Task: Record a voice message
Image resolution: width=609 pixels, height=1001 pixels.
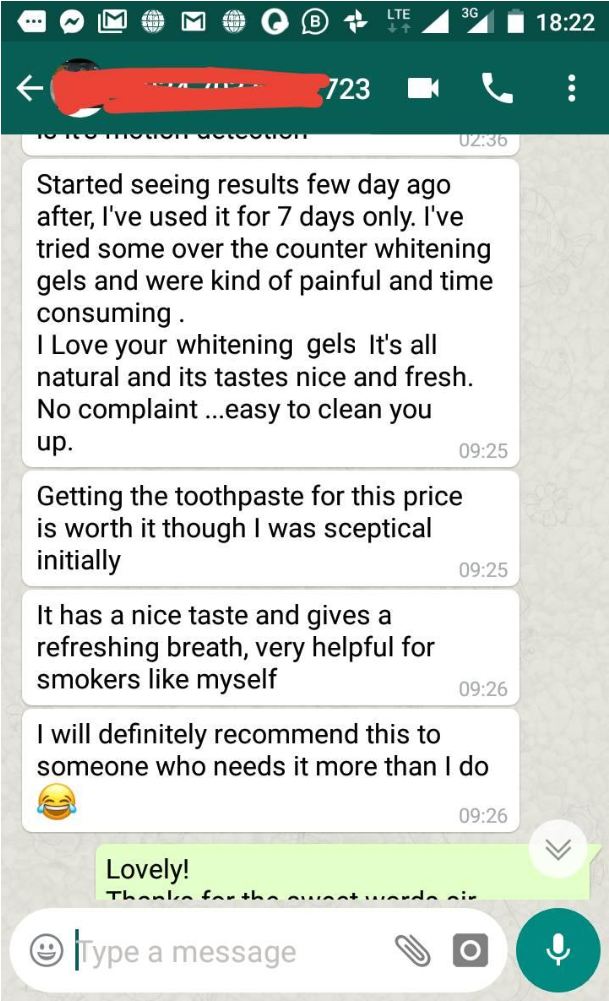Action: pyautogui.click(x=558, y=950)
